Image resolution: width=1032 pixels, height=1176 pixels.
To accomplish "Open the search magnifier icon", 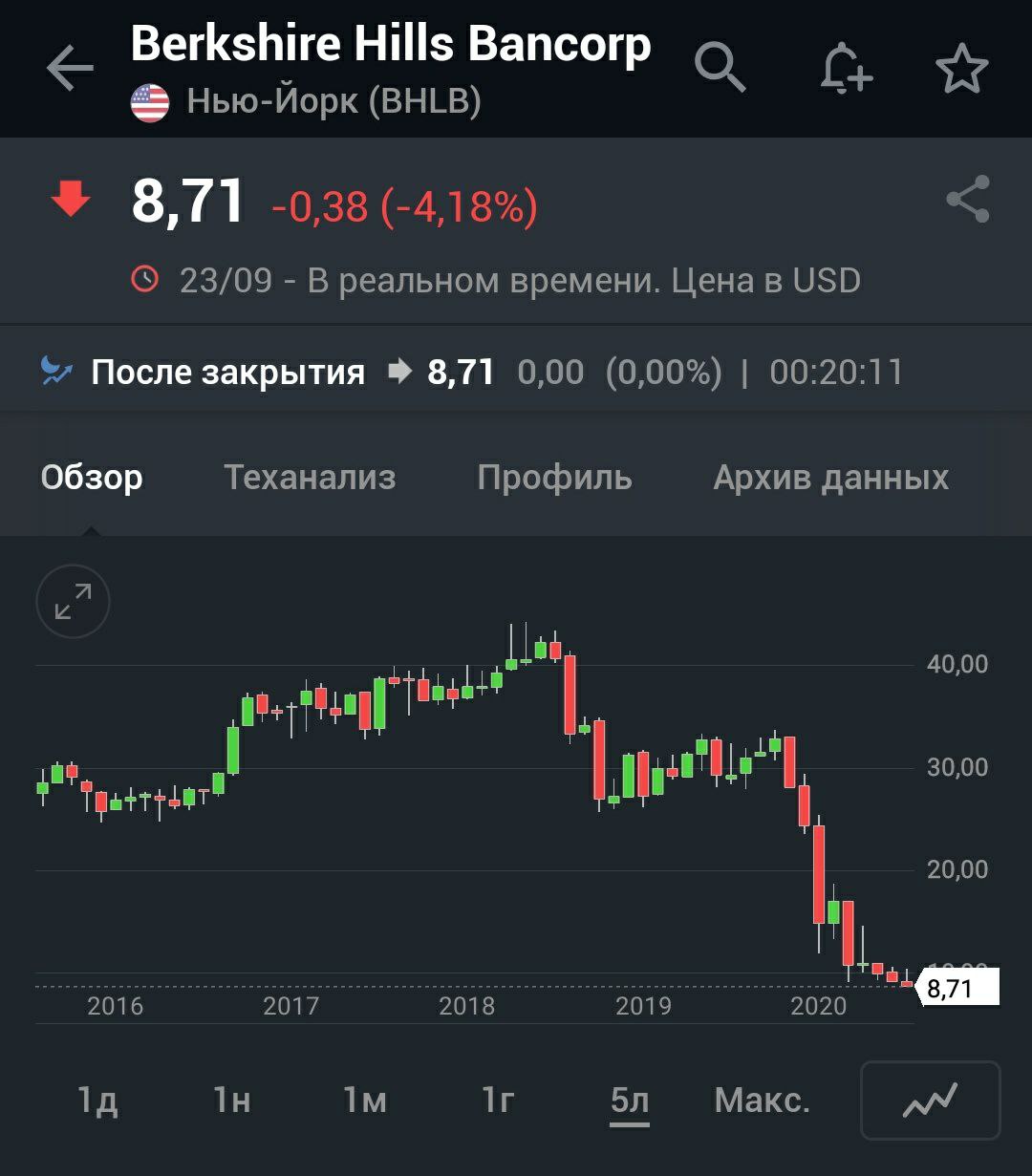I will (720, 67).
